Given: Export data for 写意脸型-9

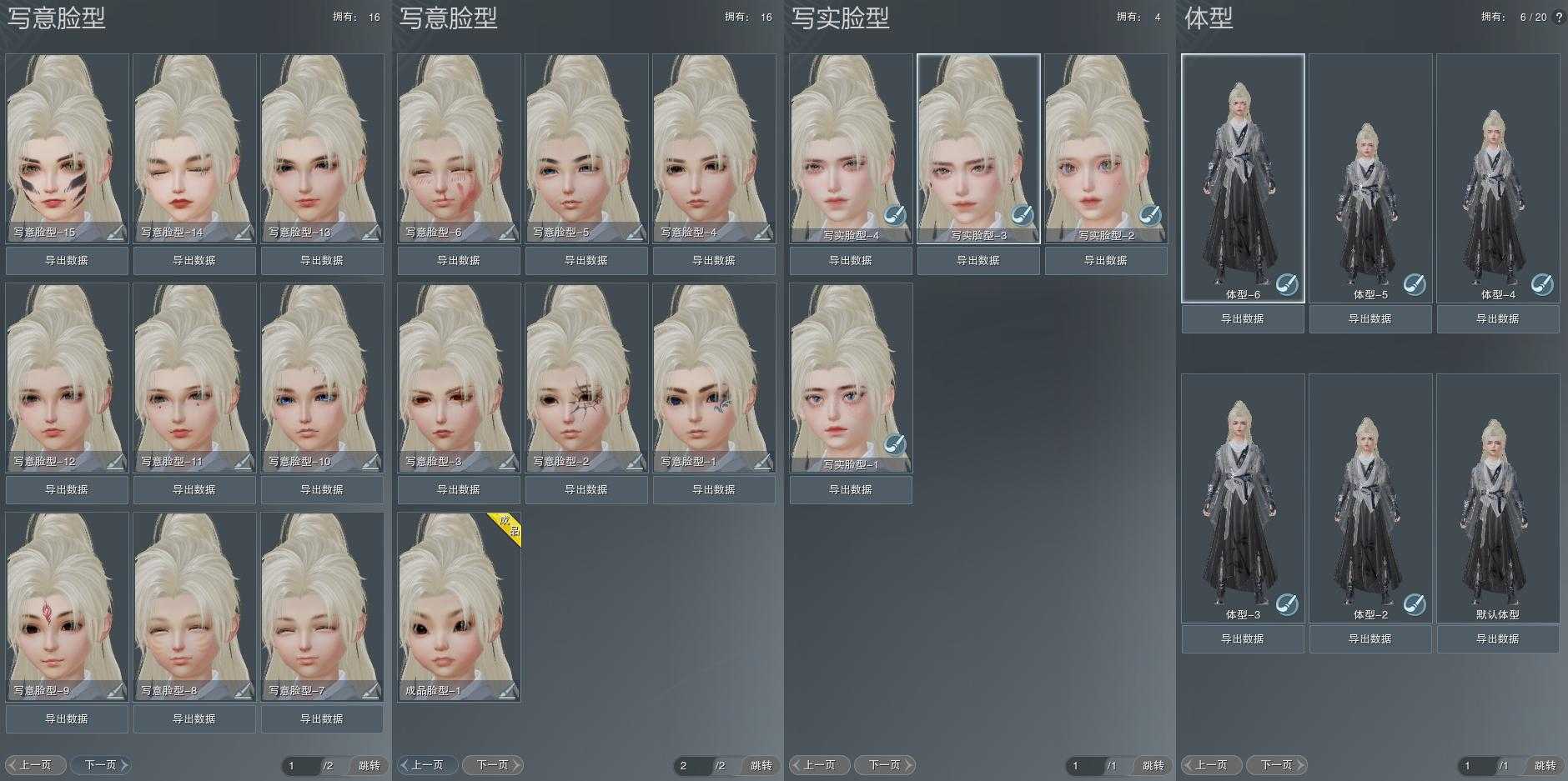Looking at the screenshot, I should pos(67,718).
